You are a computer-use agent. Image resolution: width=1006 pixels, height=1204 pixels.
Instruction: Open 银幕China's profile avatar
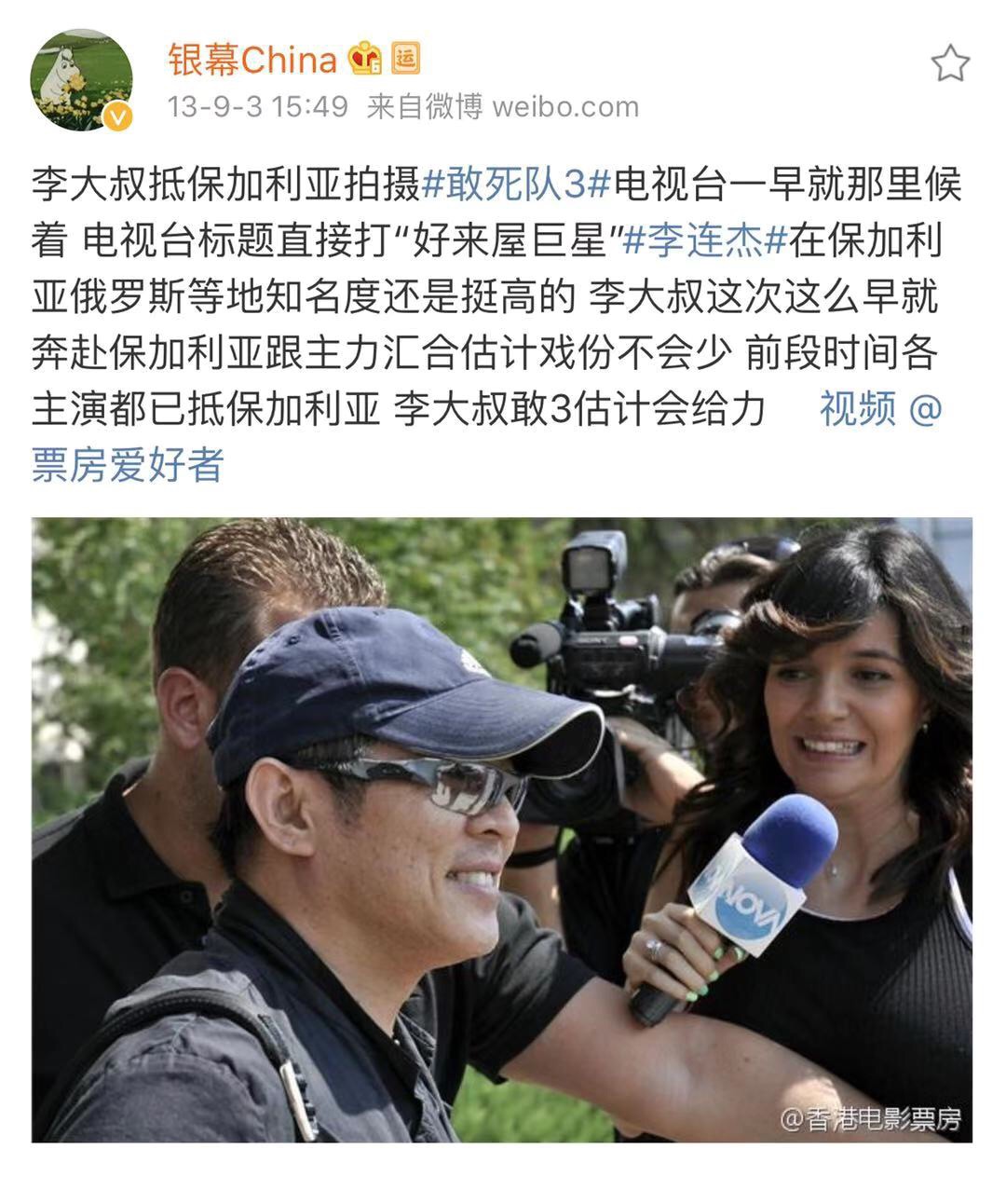(x=82, y=80)
